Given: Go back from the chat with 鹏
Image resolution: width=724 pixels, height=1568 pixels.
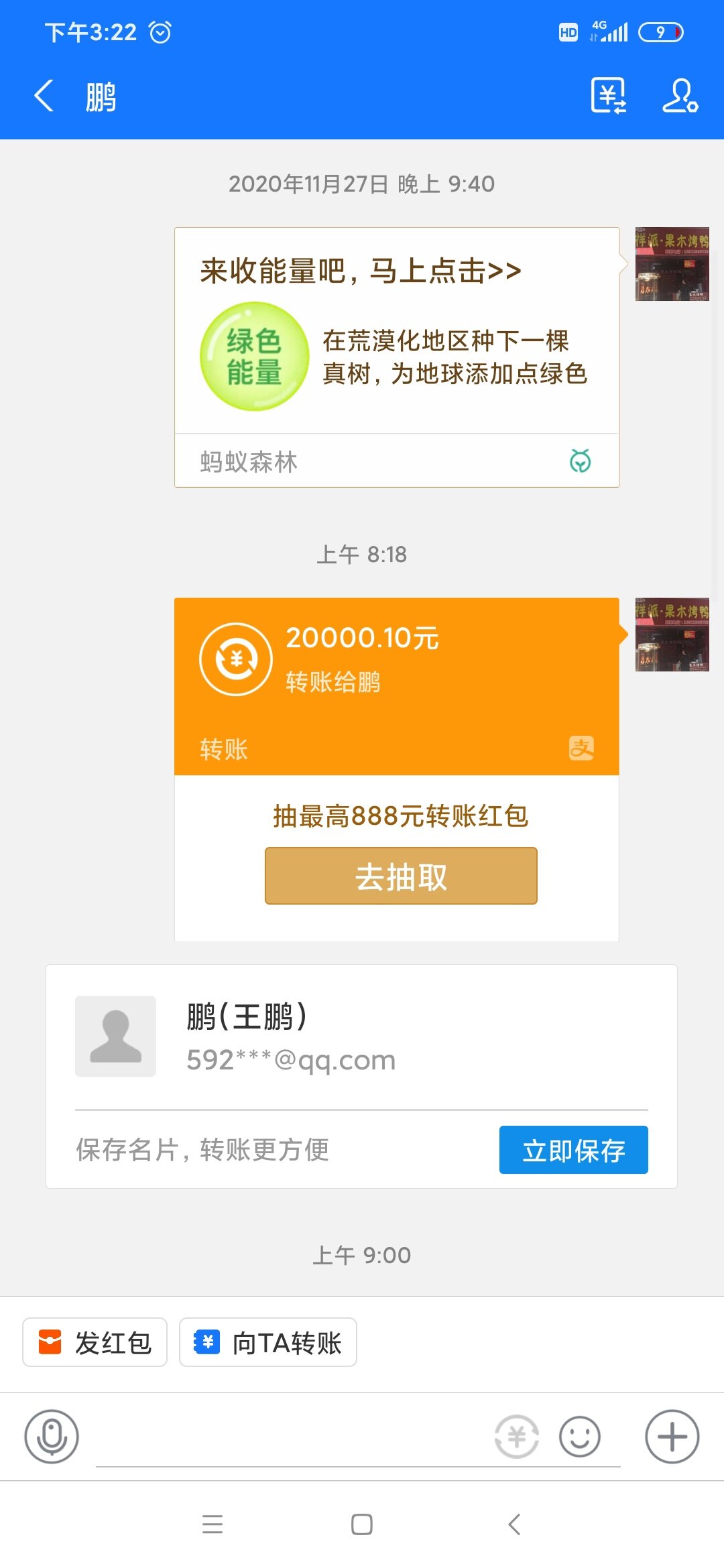Looking at the screenshot, I should pos(44,96).
